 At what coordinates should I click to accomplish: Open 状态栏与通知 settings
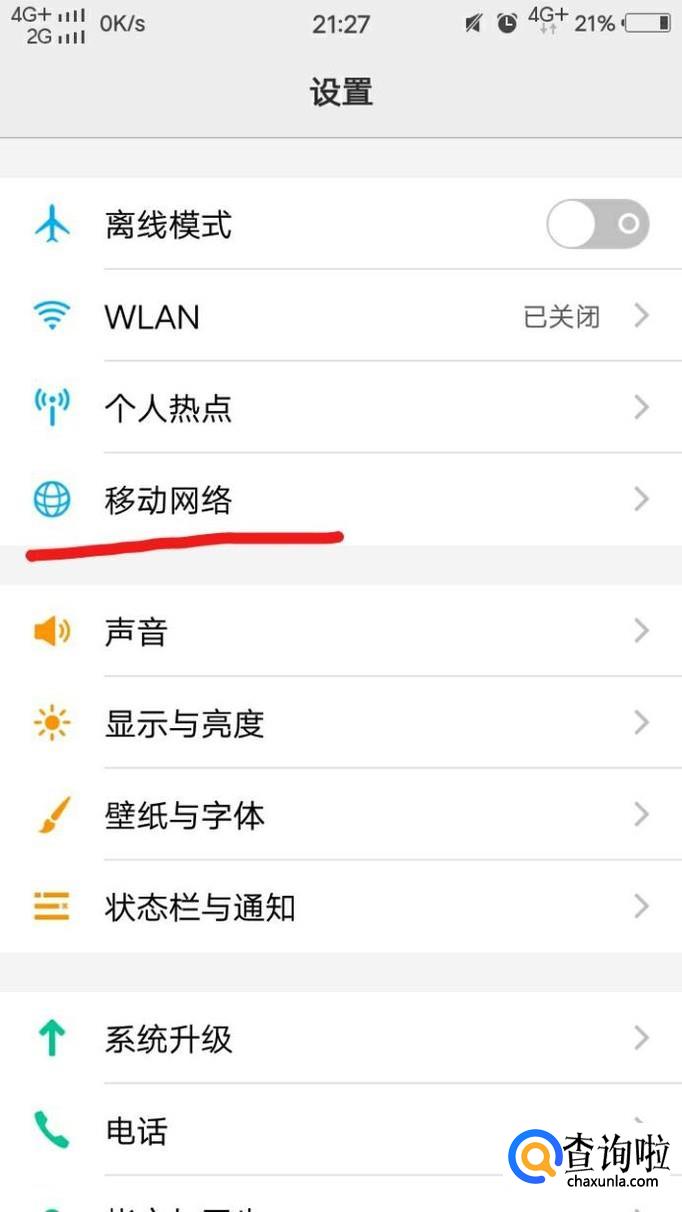tap(340, 907)
